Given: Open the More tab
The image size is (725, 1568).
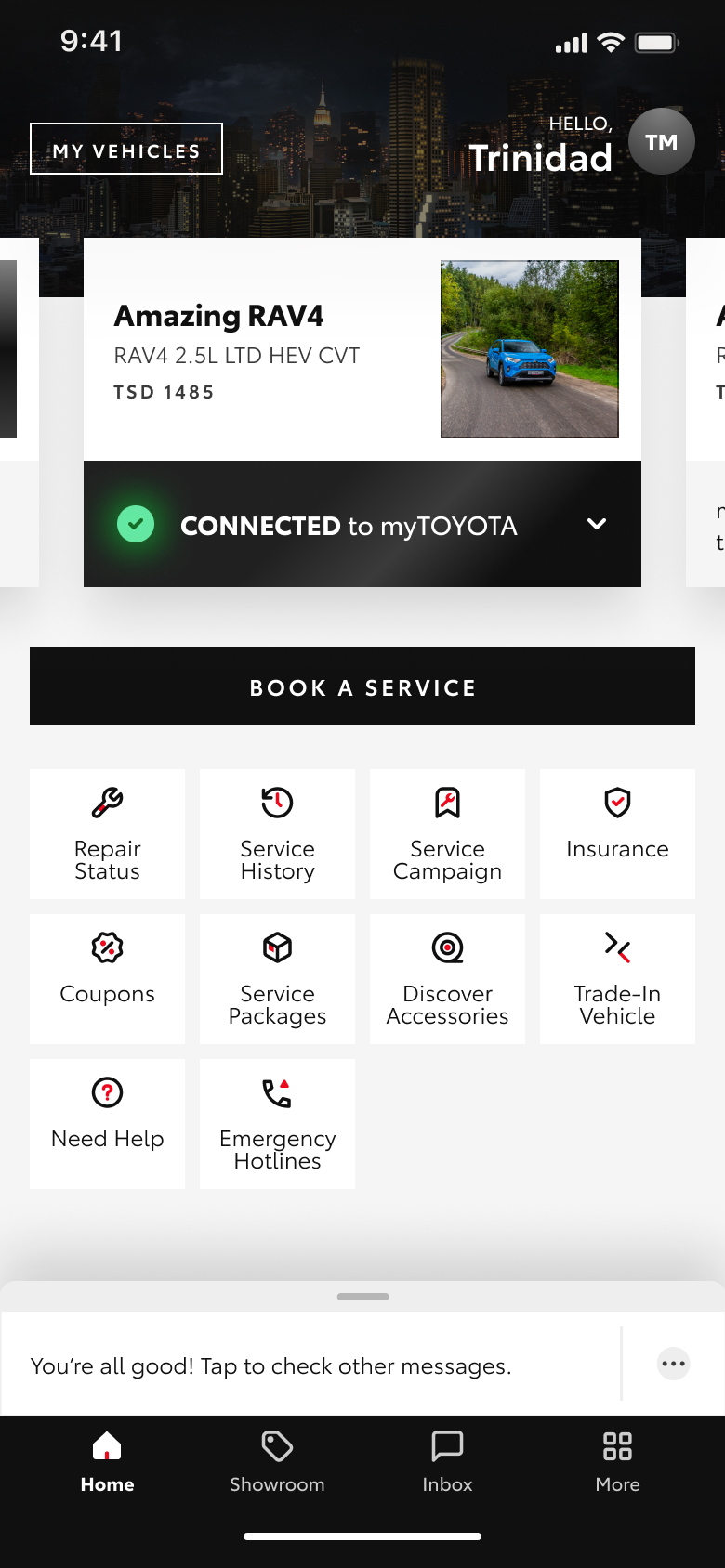Looking at the screenshot, I should click(617, 1462).
